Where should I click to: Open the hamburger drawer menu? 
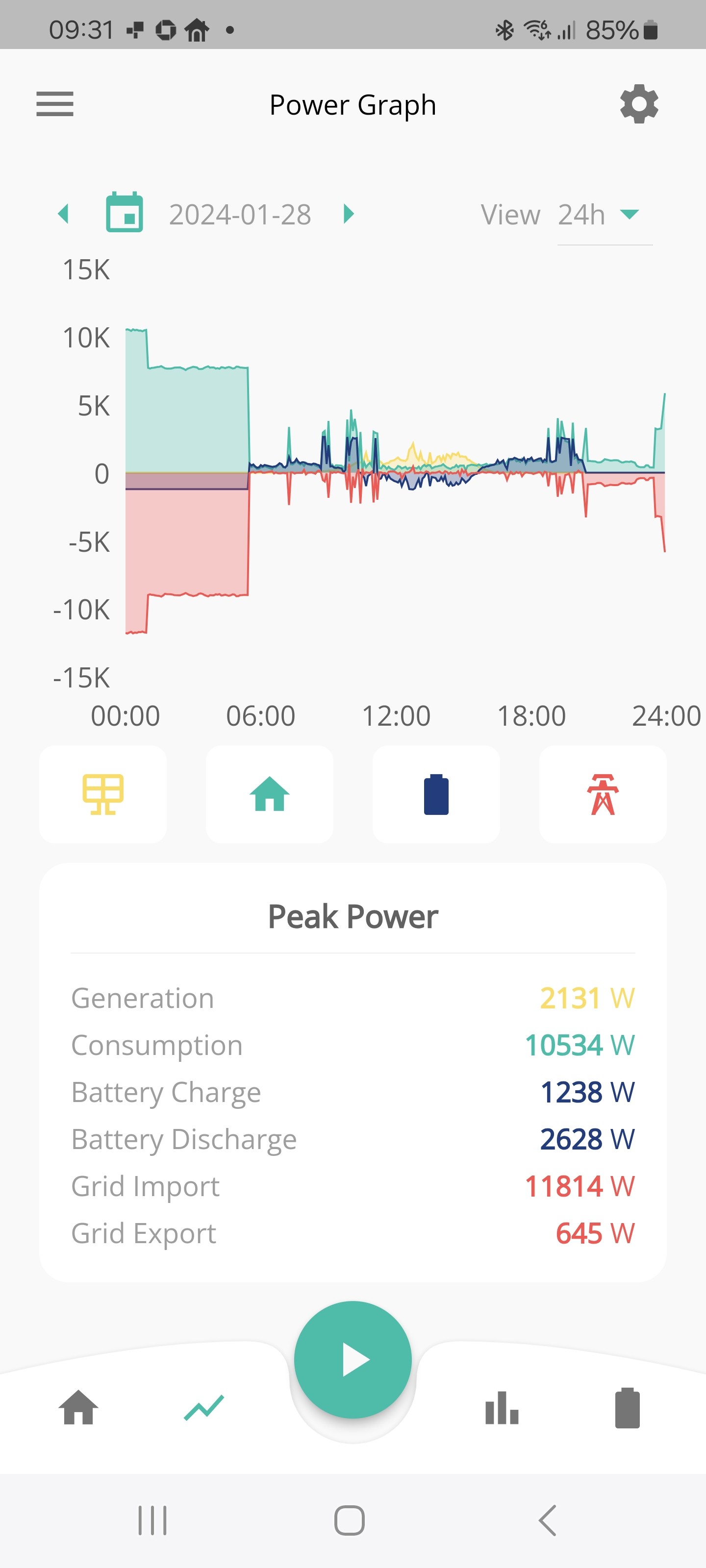coord(55,104)
